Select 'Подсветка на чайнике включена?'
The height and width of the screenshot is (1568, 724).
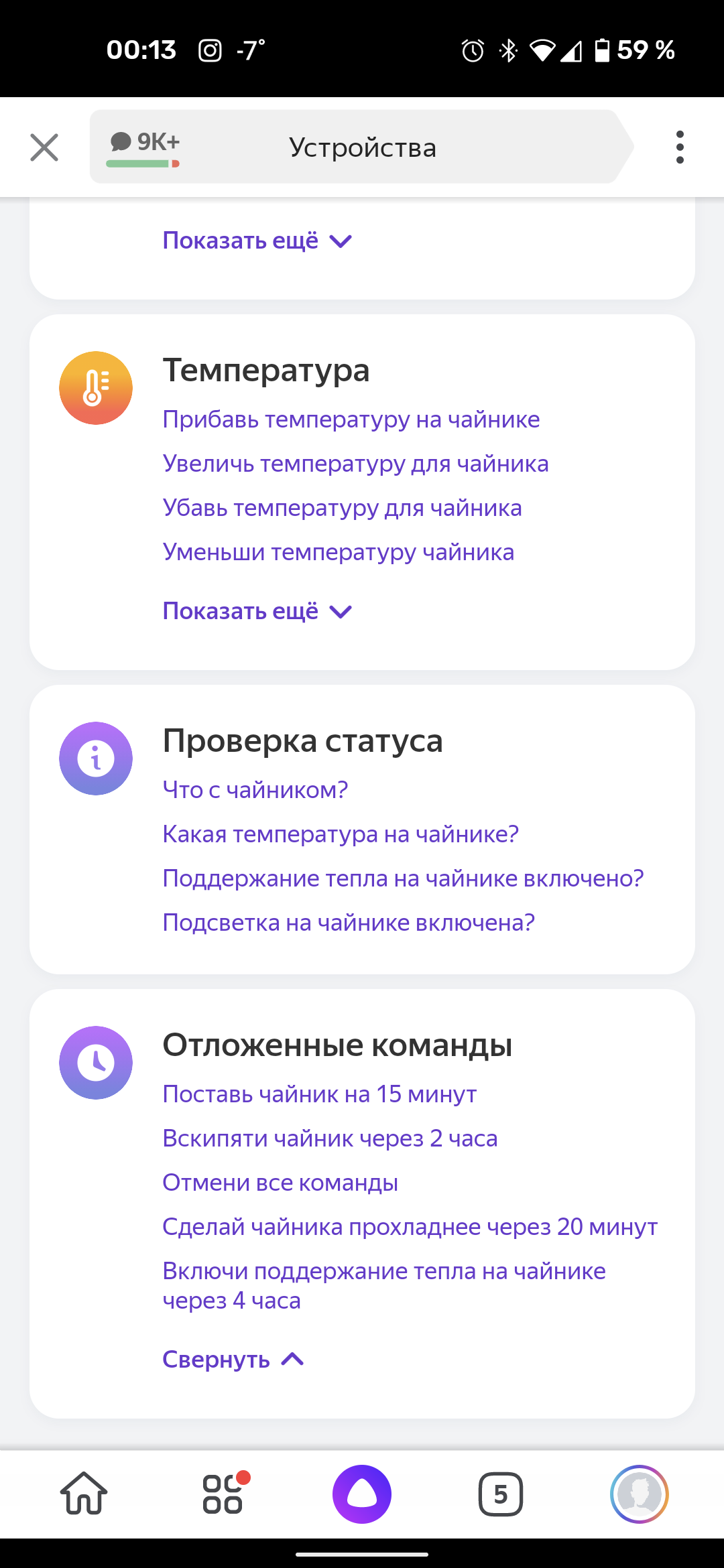(x=349, y=923)
